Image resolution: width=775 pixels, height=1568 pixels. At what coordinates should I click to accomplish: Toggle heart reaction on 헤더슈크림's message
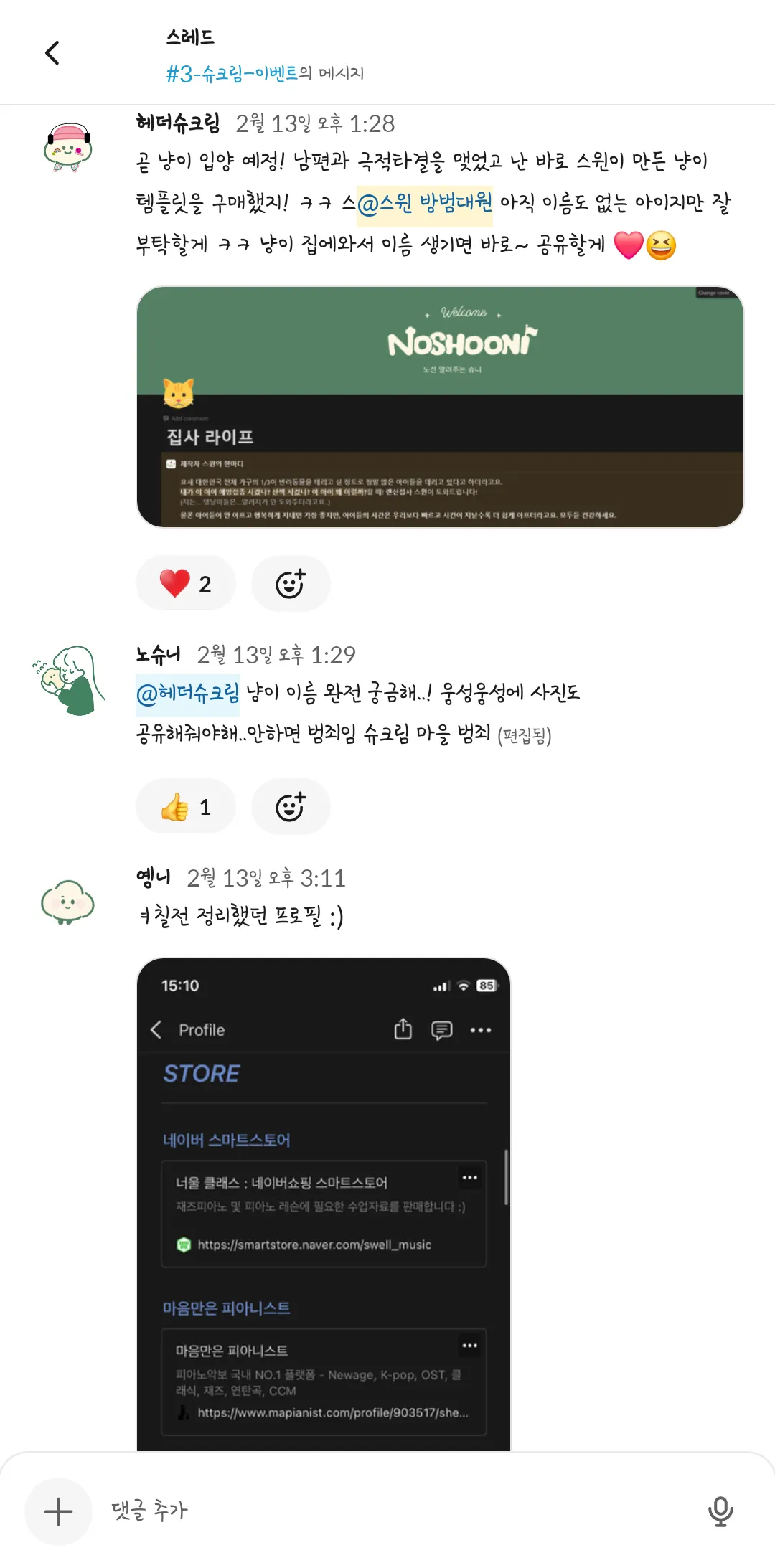tap(185, 583)
